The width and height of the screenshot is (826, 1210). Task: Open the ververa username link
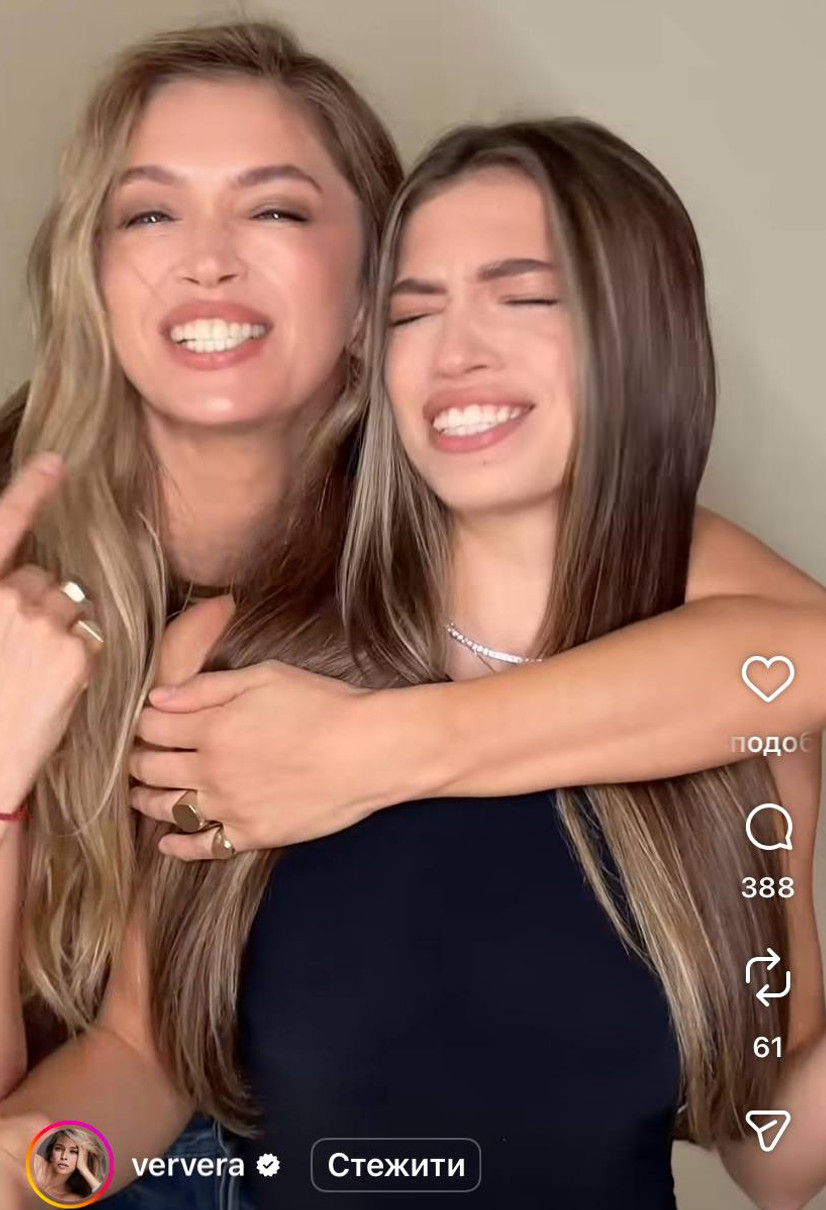188,1165
